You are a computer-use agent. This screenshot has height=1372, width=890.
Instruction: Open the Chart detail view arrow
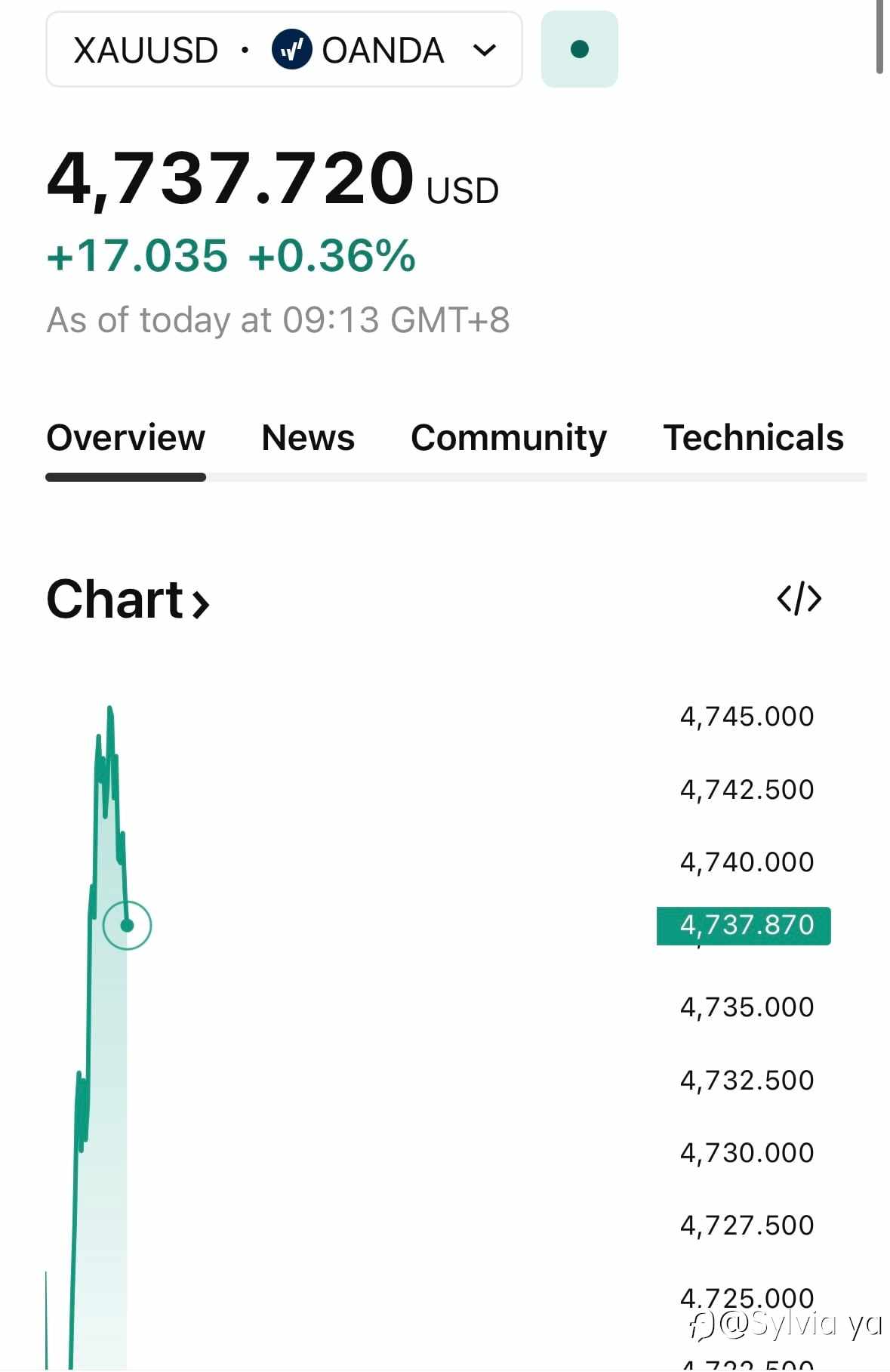coord(200,602)
